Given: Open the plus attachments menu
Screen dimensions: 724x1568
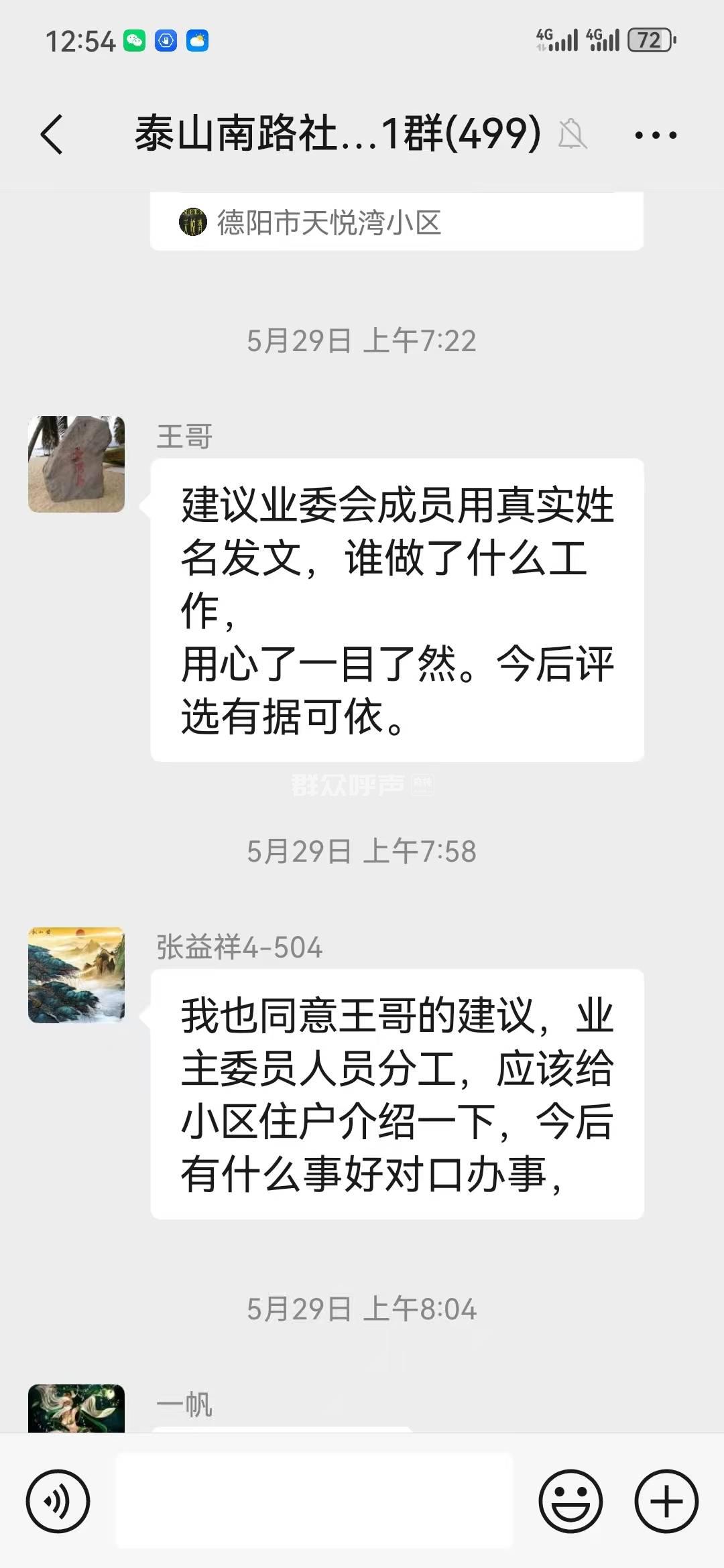Looking at the screenshot, I should [666, 1501].
